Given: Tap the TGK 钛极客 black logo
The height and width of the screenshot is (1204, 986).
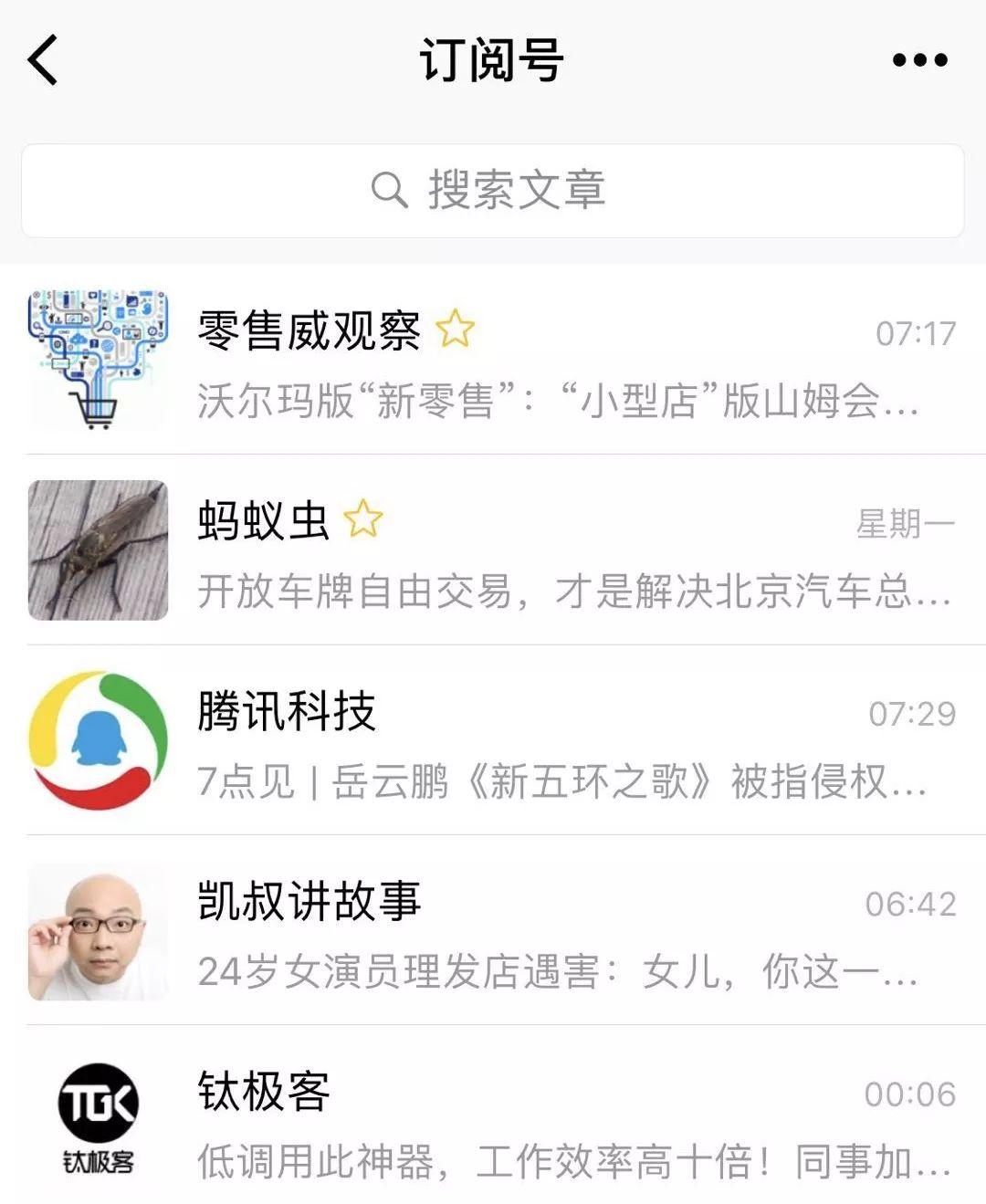Looking at the screenshot, I should (x=100, y=1115).
